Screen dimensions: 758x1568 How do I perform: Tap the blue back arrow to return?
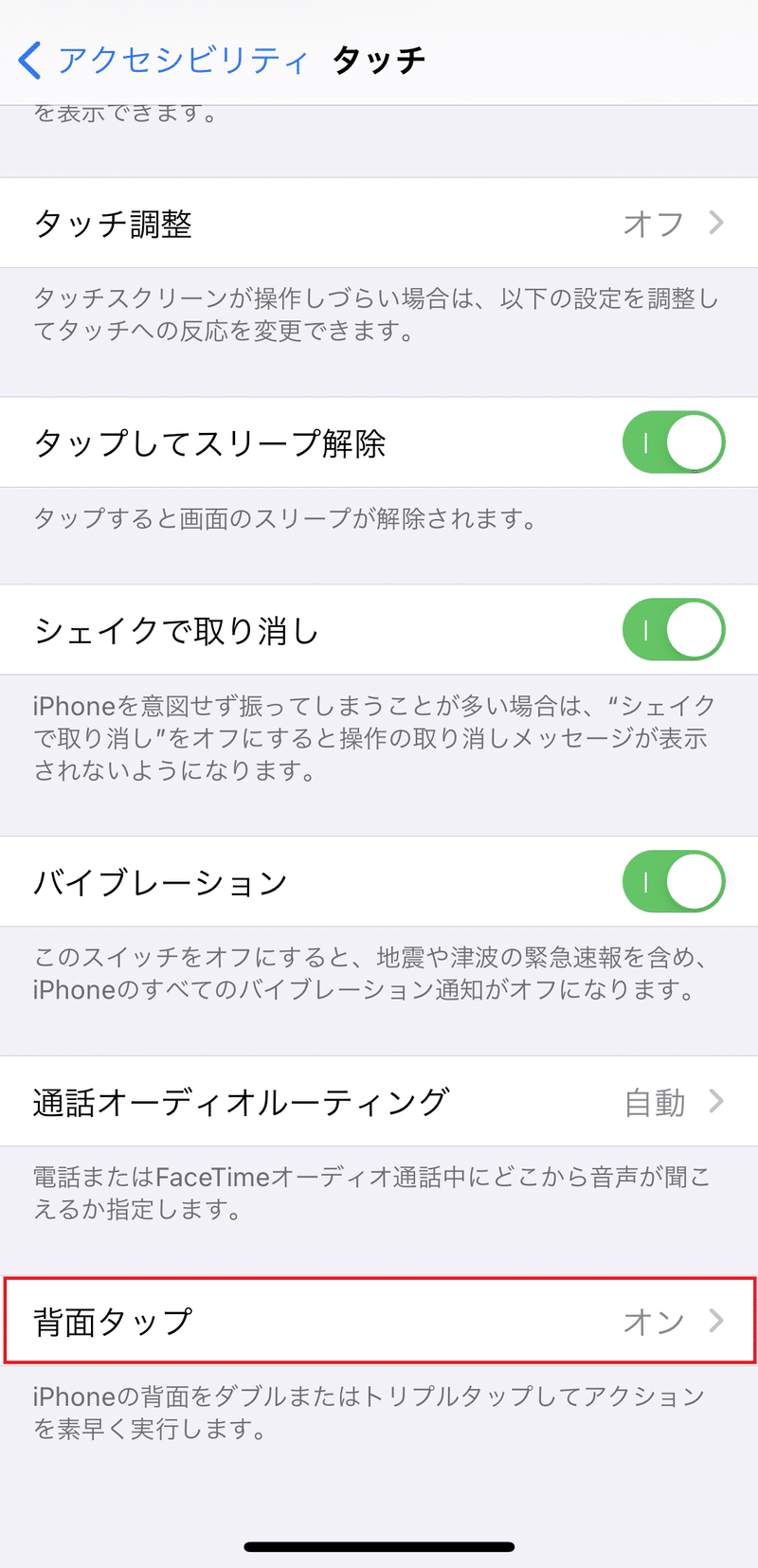click(x=29, y=58)
